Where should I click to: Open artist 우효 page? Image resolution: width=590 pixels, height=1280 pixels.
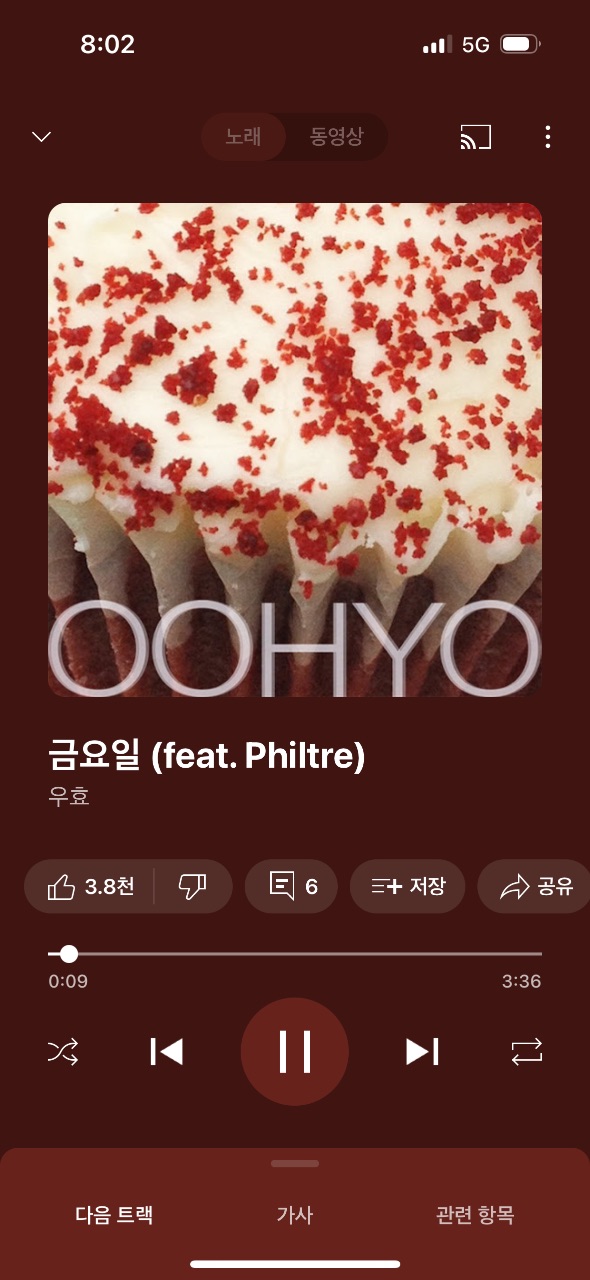coord(69,798)
